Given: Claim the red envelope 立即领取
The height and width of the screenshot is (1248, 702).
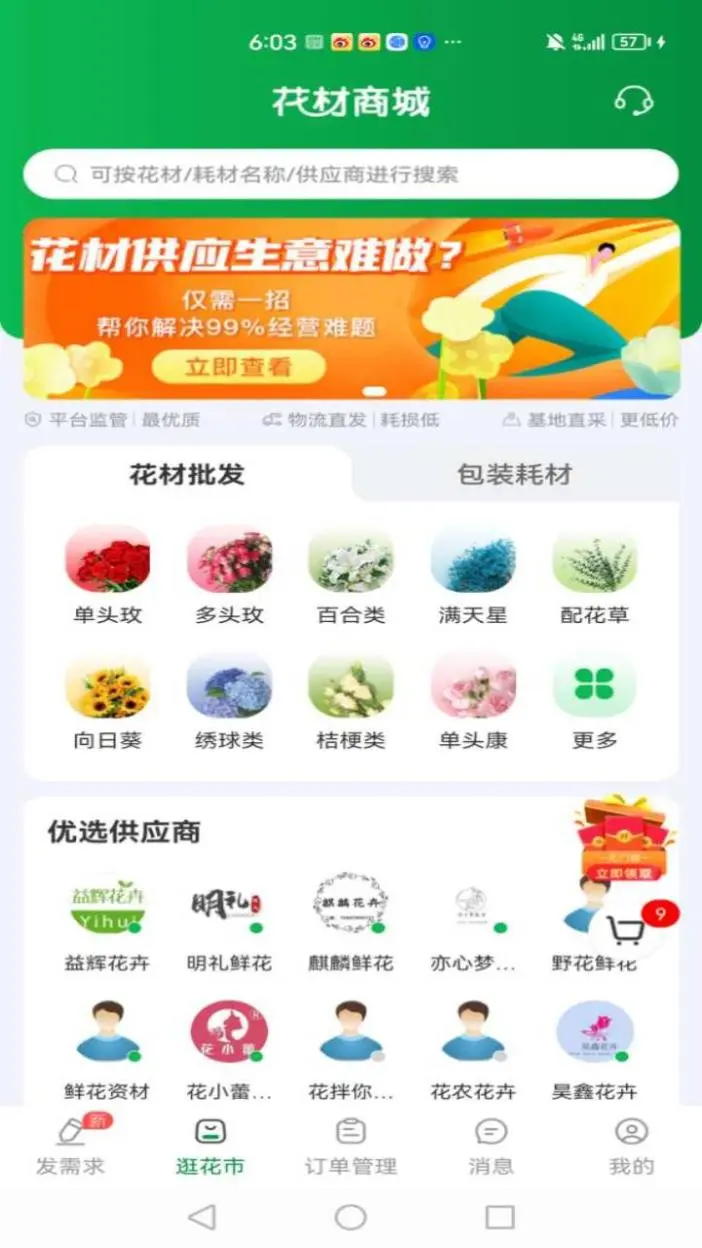Looking at the screenshot, I should (624, 872).
